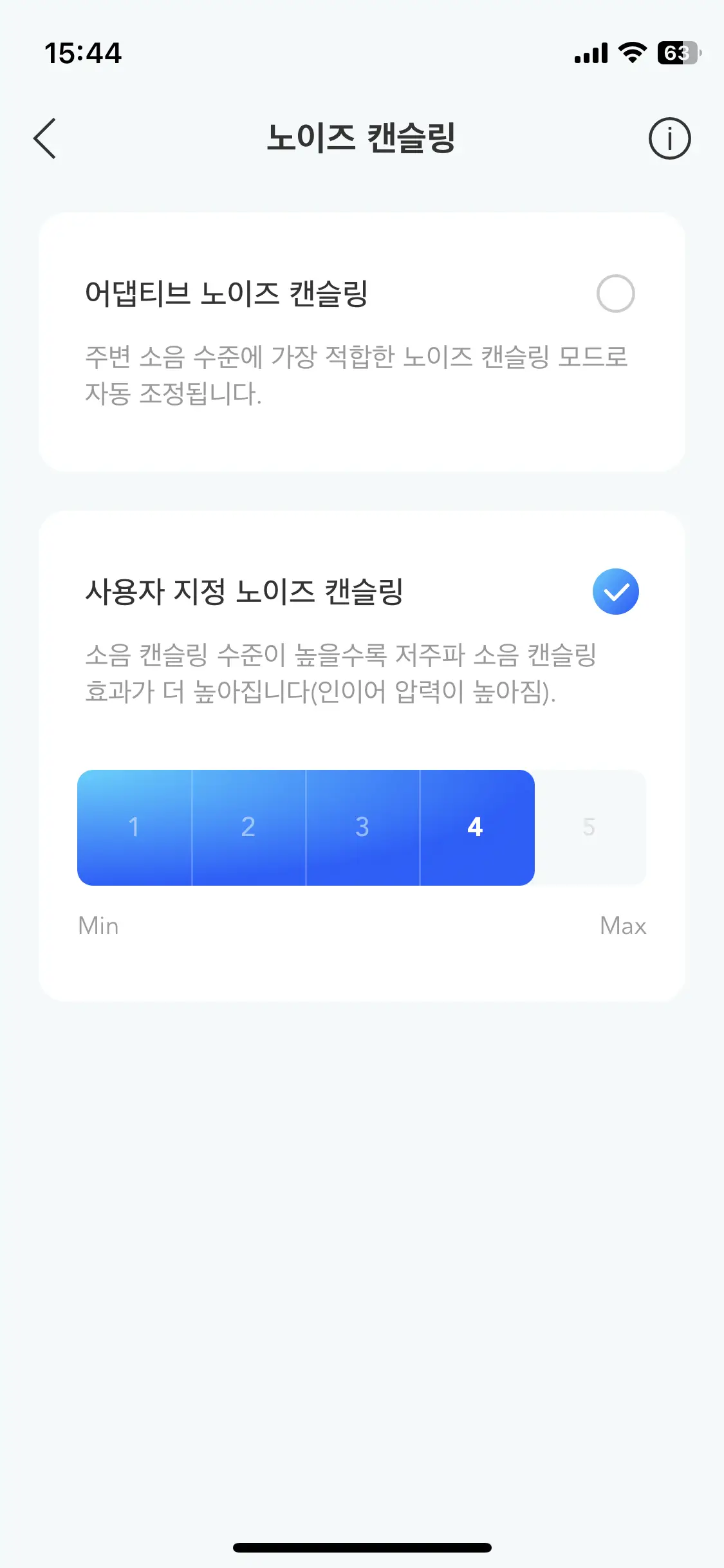Screen dimensions: 724x1568
Task: Go back from the 노이즈 캔슬링 screen
Action: click(x=45, y=138)
